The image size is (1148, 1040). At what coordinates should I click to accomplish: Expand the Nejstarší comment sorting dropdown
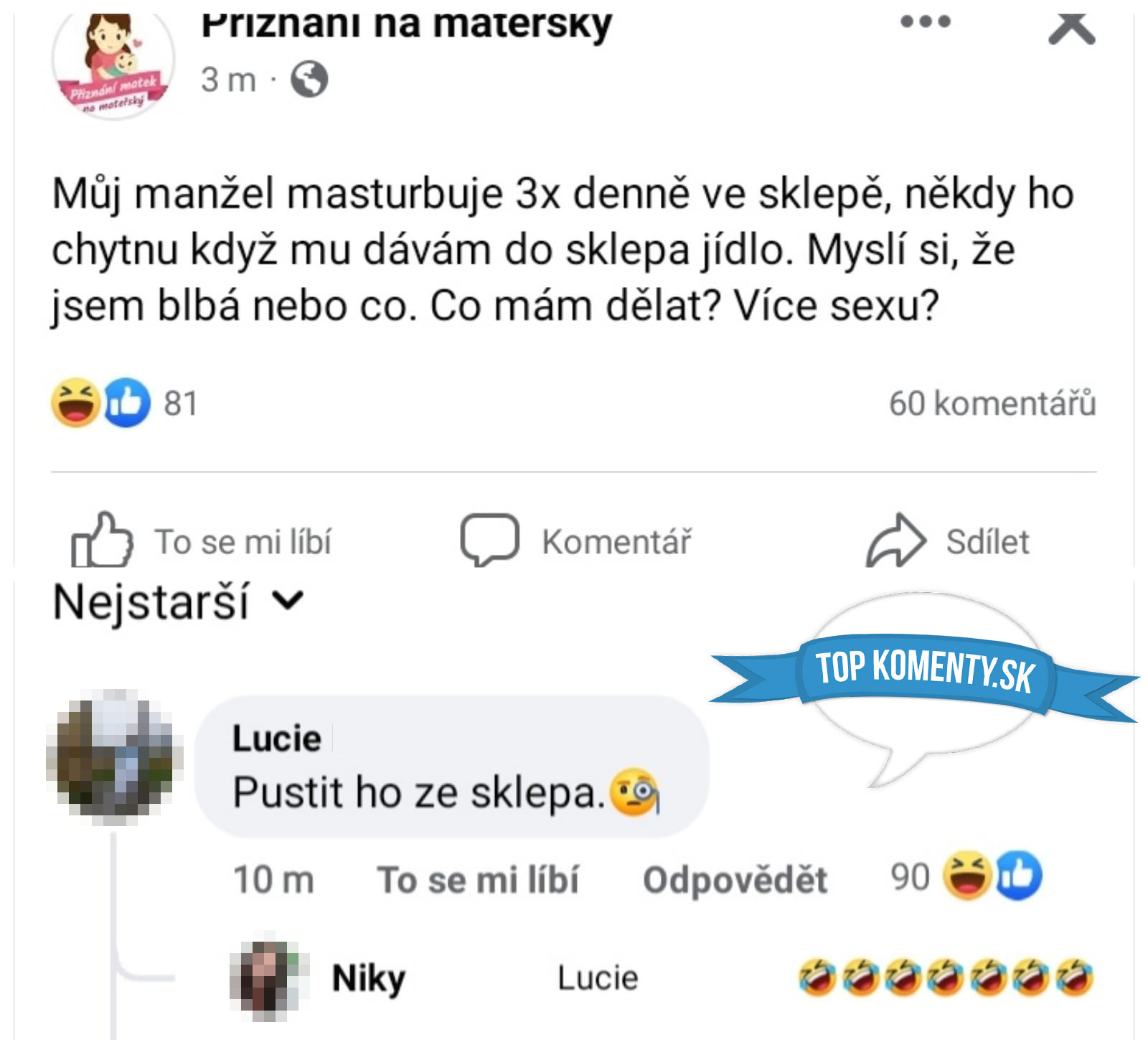[179, 601]
